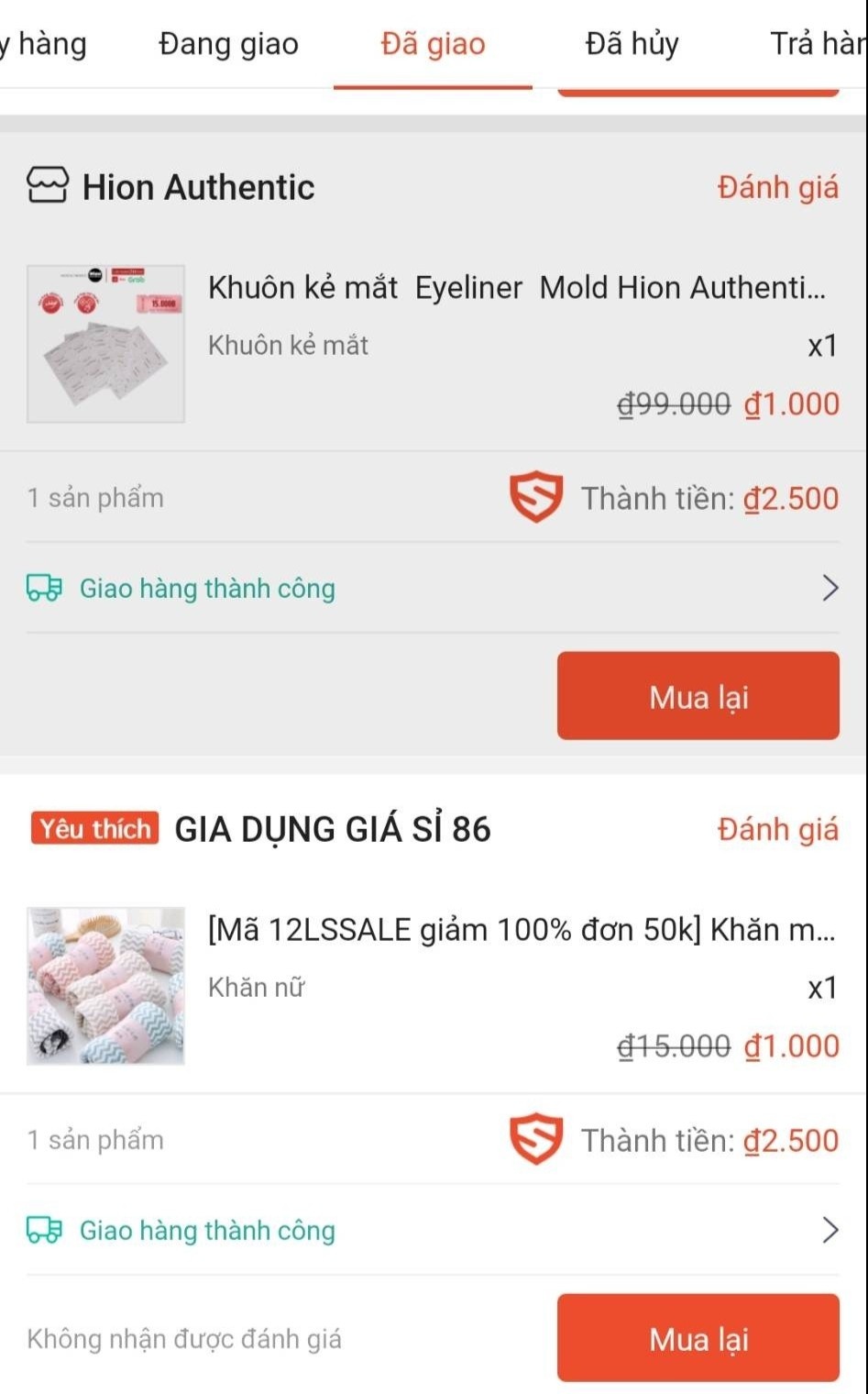Switch to the Đang giao tab

[x=227, y=43]
